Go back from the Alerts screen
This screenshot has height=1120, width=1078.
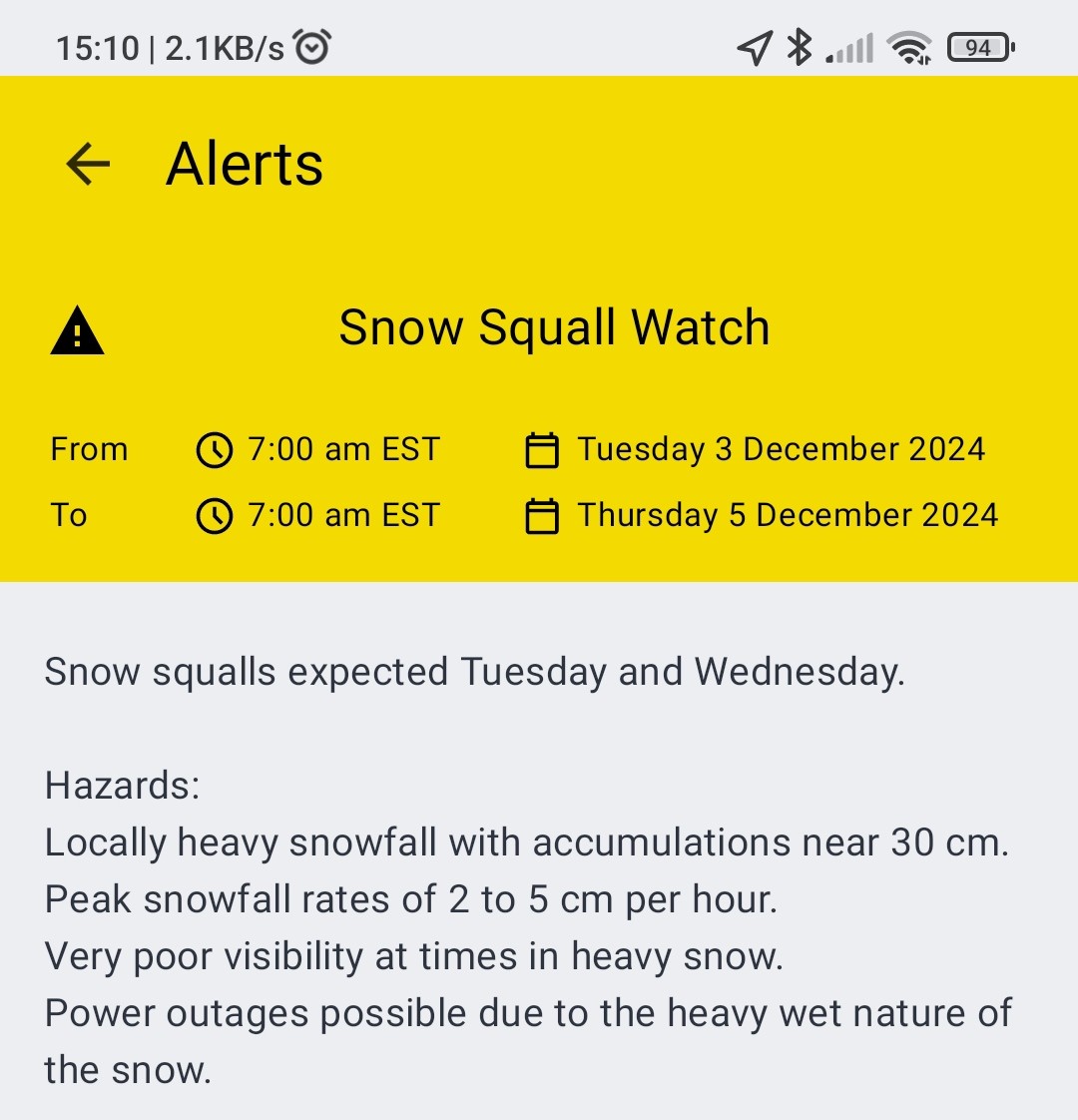88,164
